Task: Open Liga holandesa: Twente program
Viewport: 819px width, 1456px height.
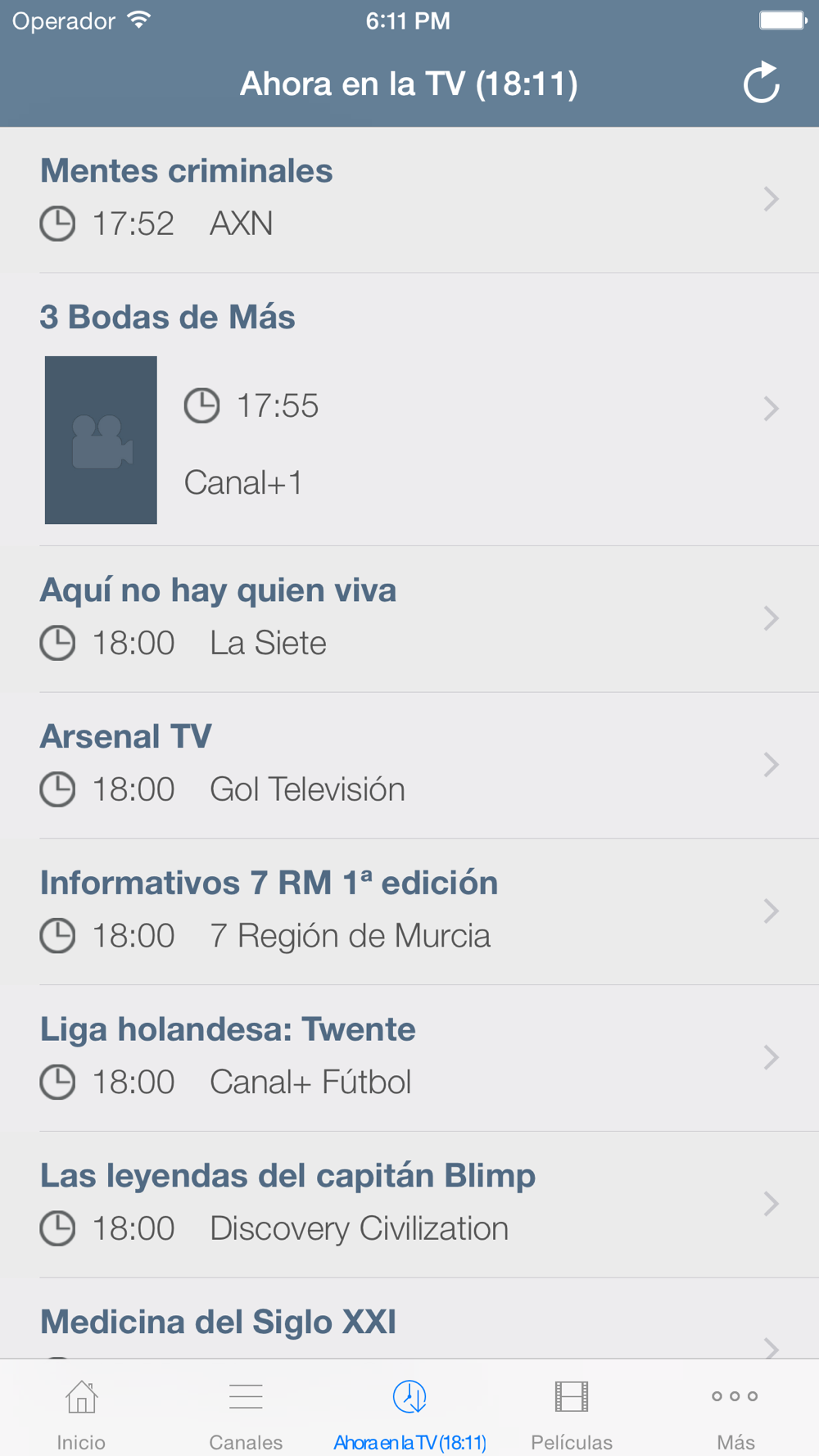Action: click(x=409, y=1059)
